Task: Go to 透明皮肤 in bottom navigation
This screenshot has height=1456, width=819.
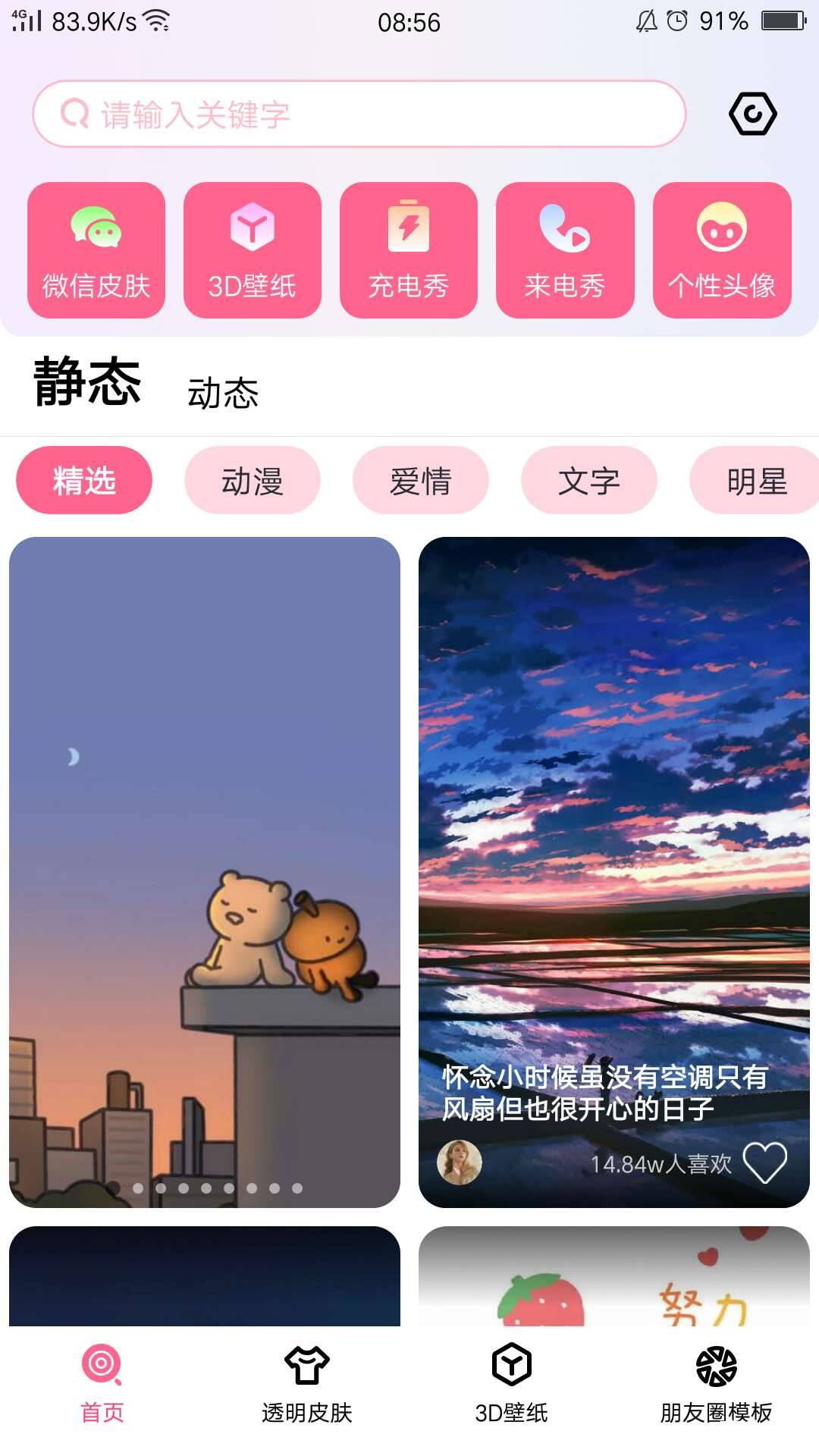Action: coord(307,1384)
